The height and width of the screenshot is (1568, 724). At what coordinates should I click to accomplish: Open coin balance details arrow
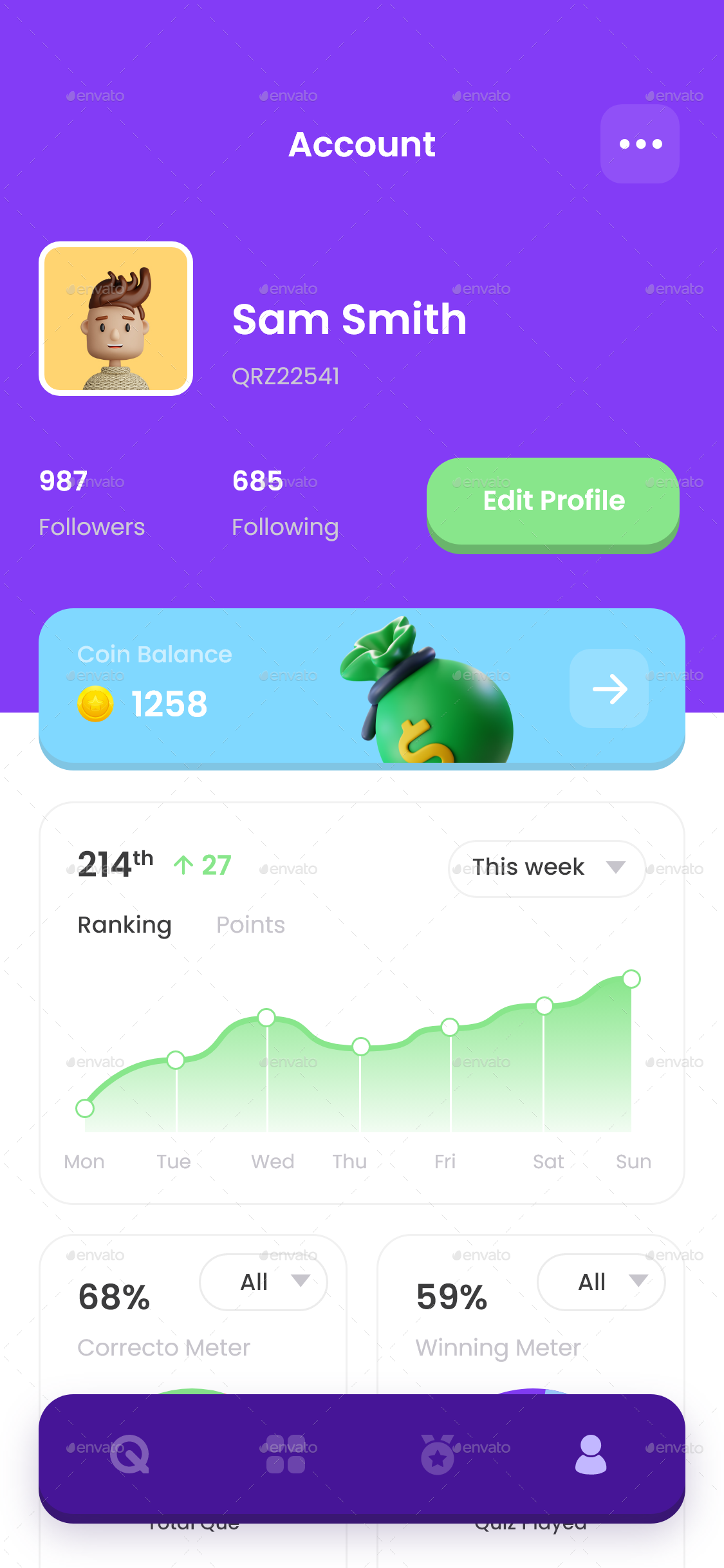tap(609, 689)
